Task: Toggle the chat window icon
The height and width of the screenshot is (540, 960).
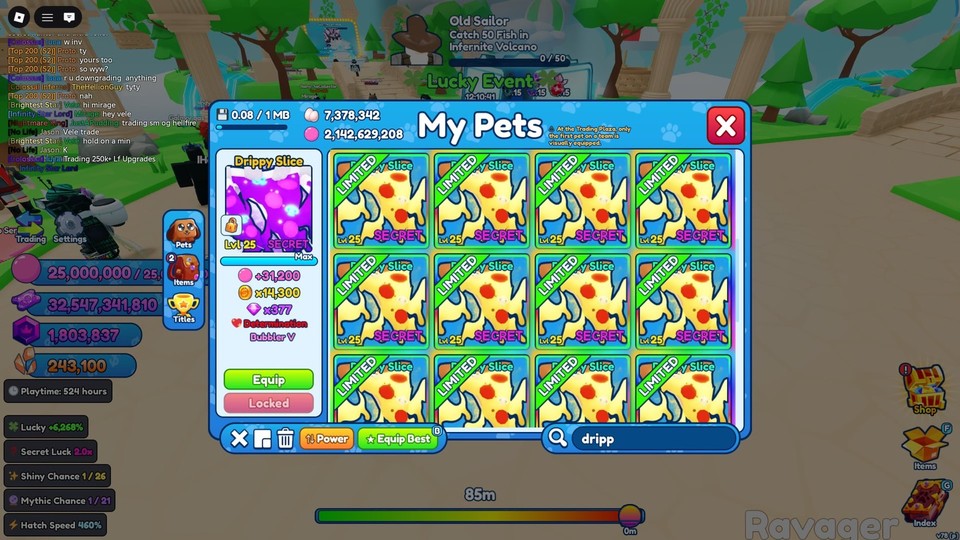Action: [69, 17]
